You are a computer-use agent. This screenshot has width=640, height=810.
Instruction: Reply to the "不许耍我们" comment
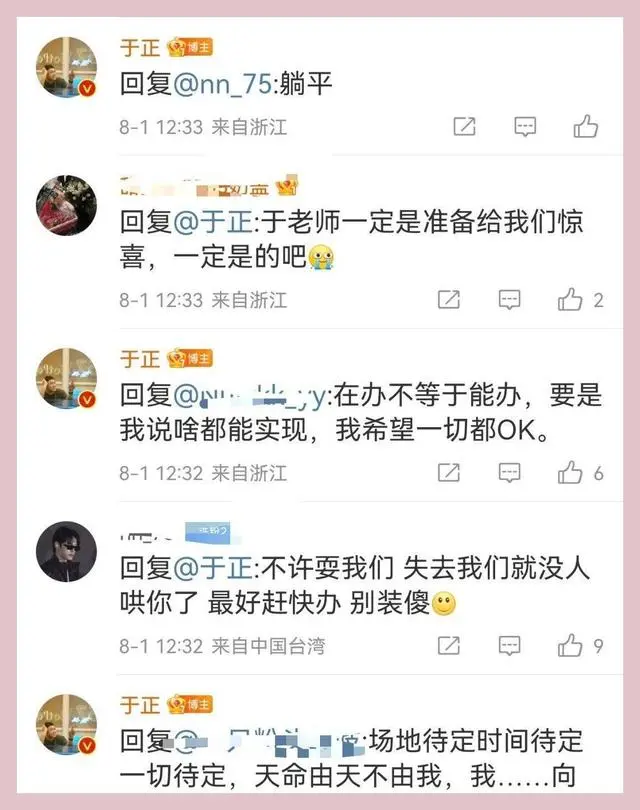coord(509,646)
